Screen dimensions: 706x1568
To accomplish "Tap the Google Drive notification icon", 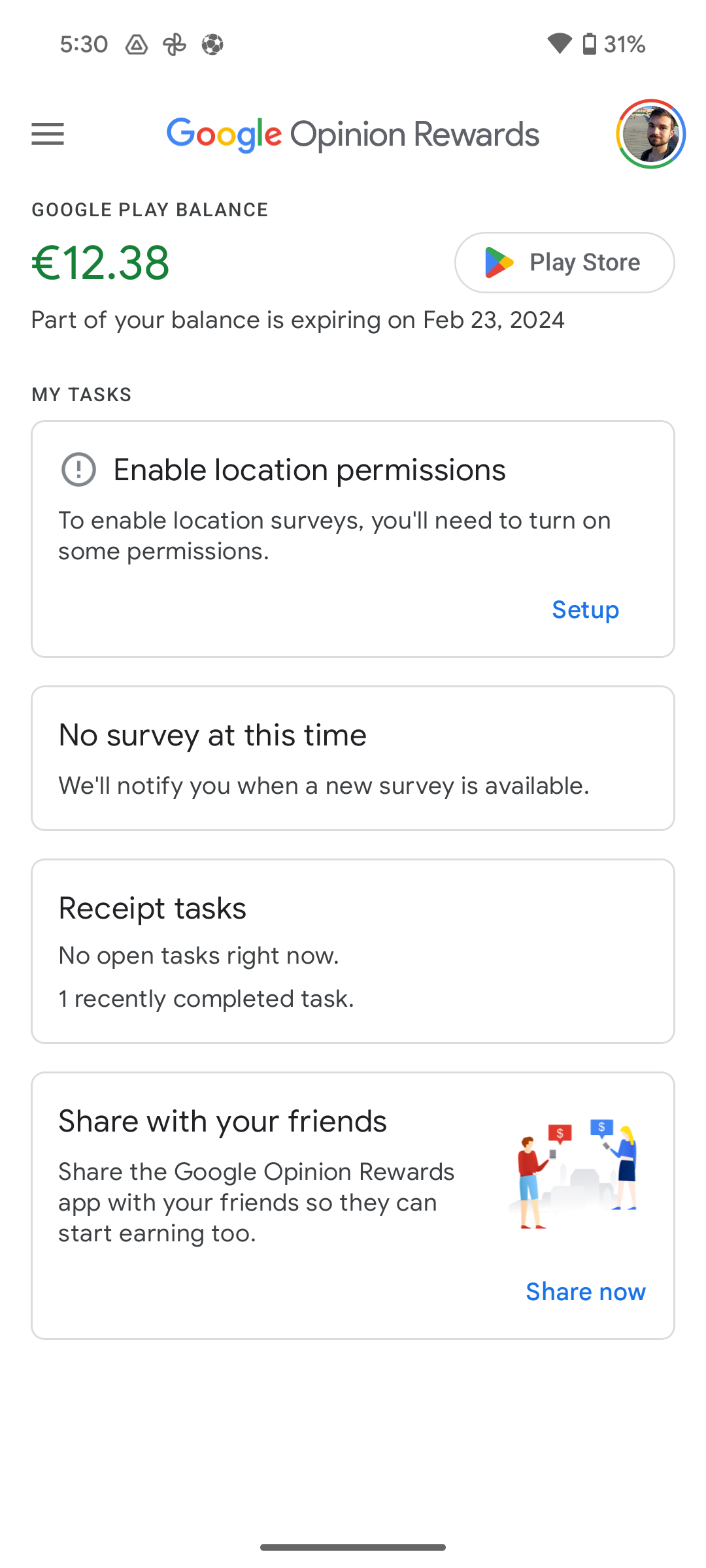I will [x=135, y=44].
